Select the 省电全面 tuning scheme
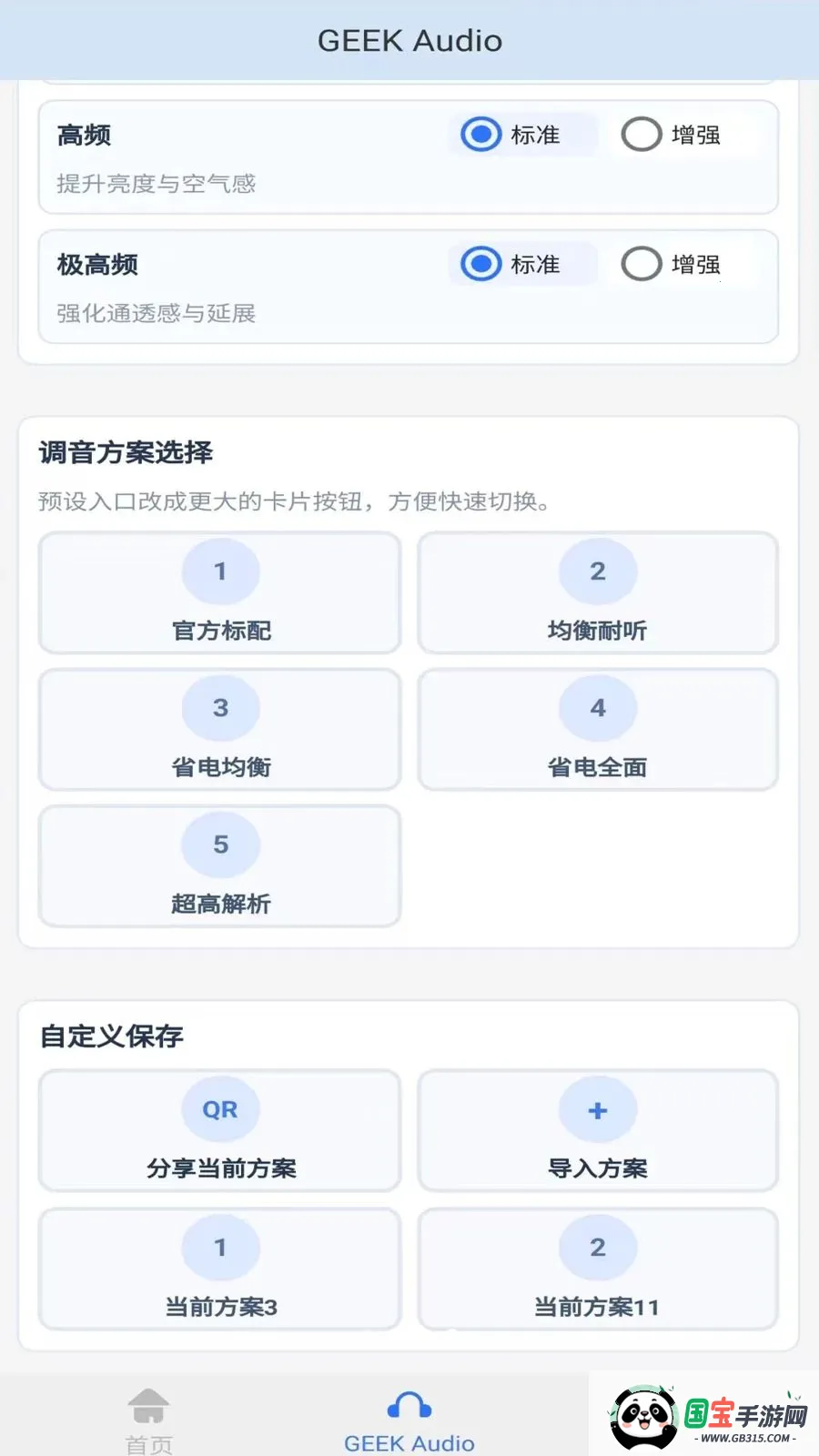819x1456 pixels. pos(597,730)
